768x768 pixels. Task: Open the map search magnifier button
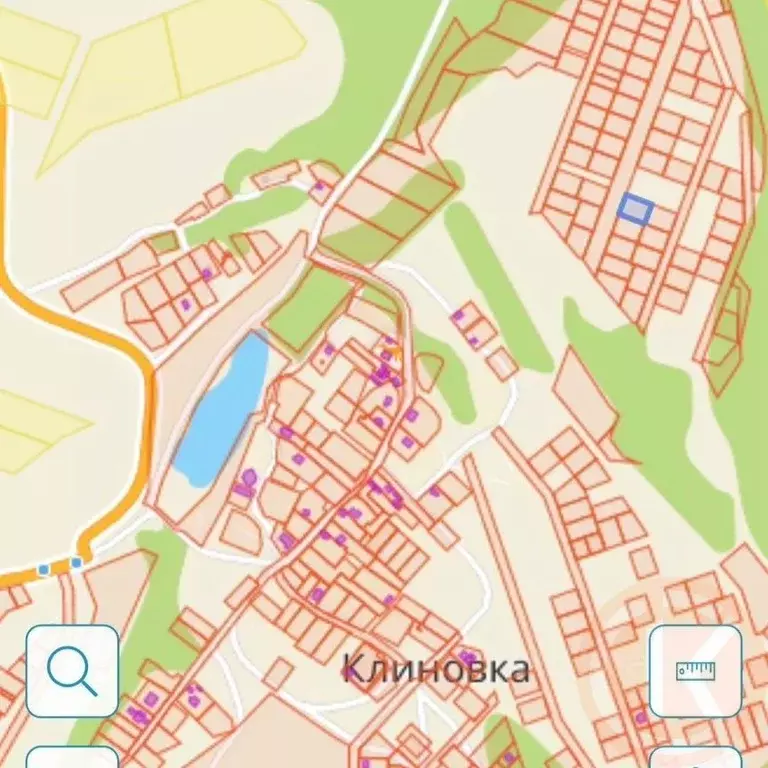tap(72, 671)
